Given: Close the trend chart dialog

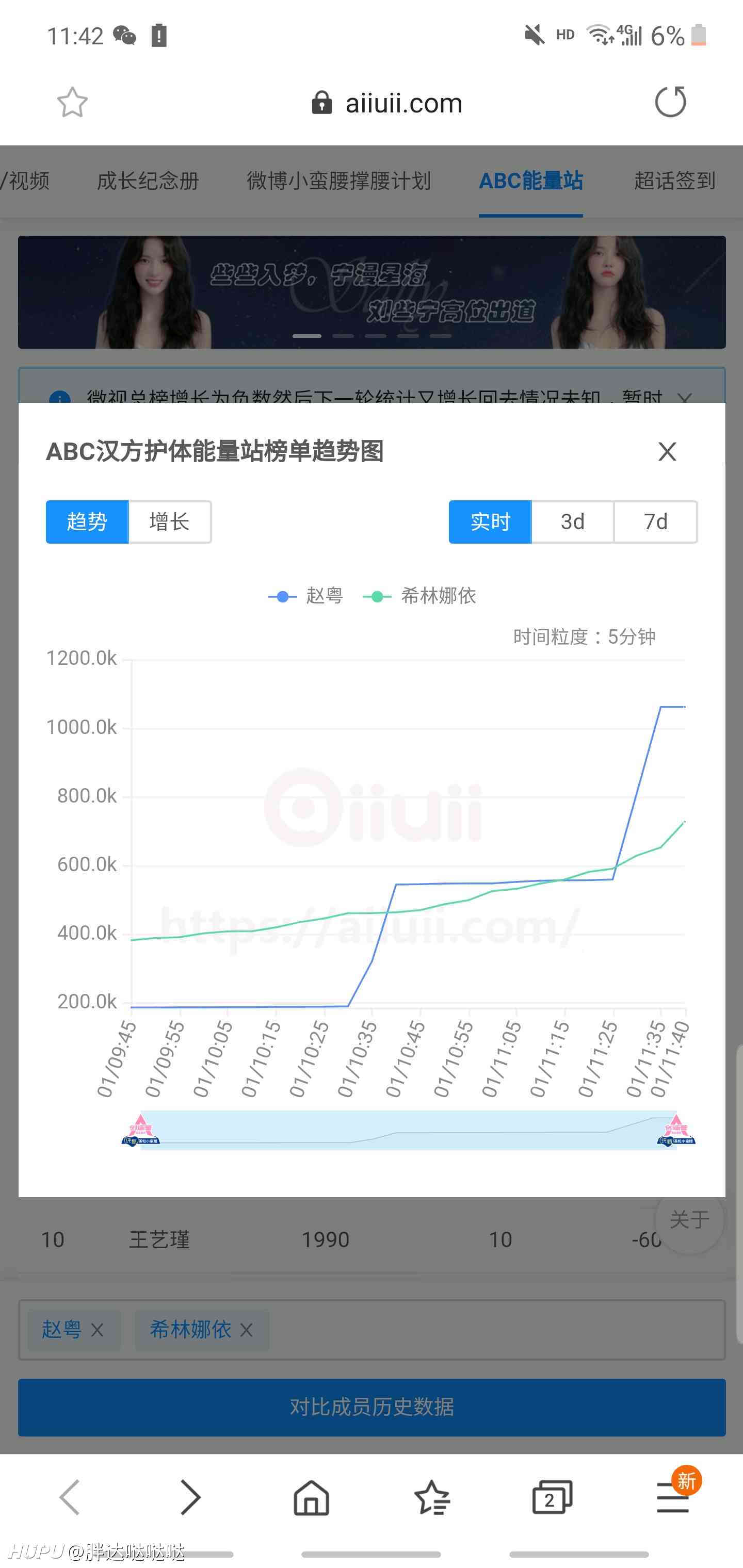Looking at the screenshot, I should click(667, 452).
